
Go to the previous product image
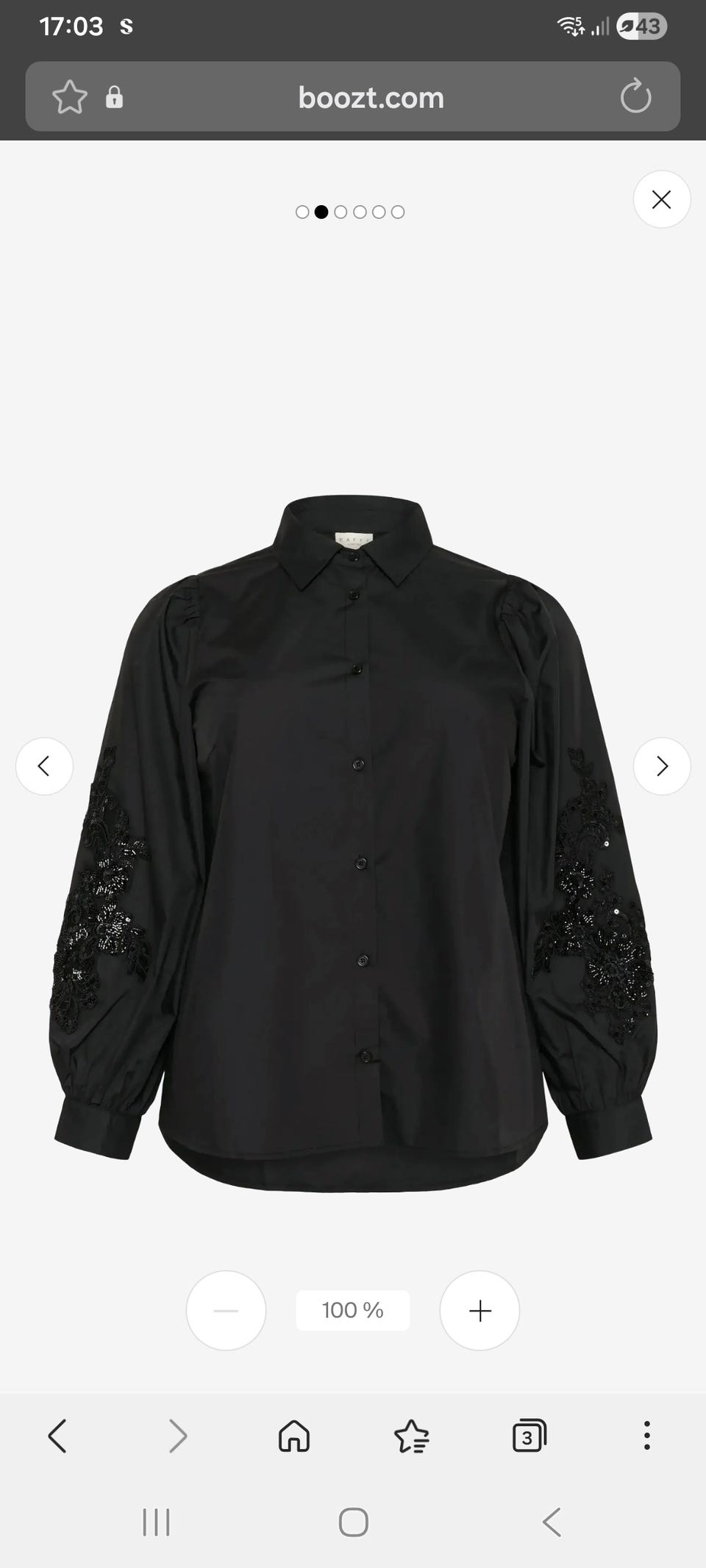[x=44, y=766]
